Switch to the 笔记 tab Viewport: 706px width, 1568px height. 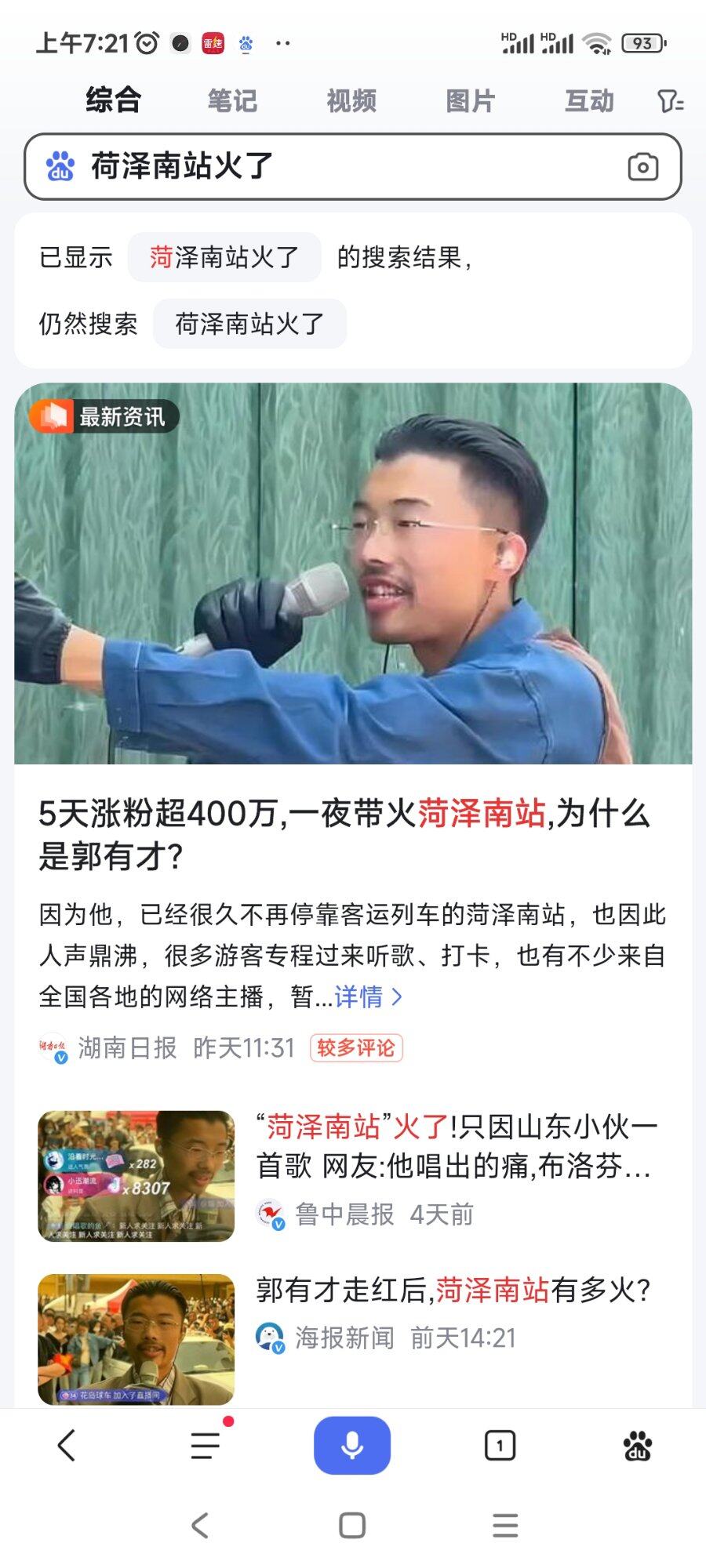click(232, 101)
